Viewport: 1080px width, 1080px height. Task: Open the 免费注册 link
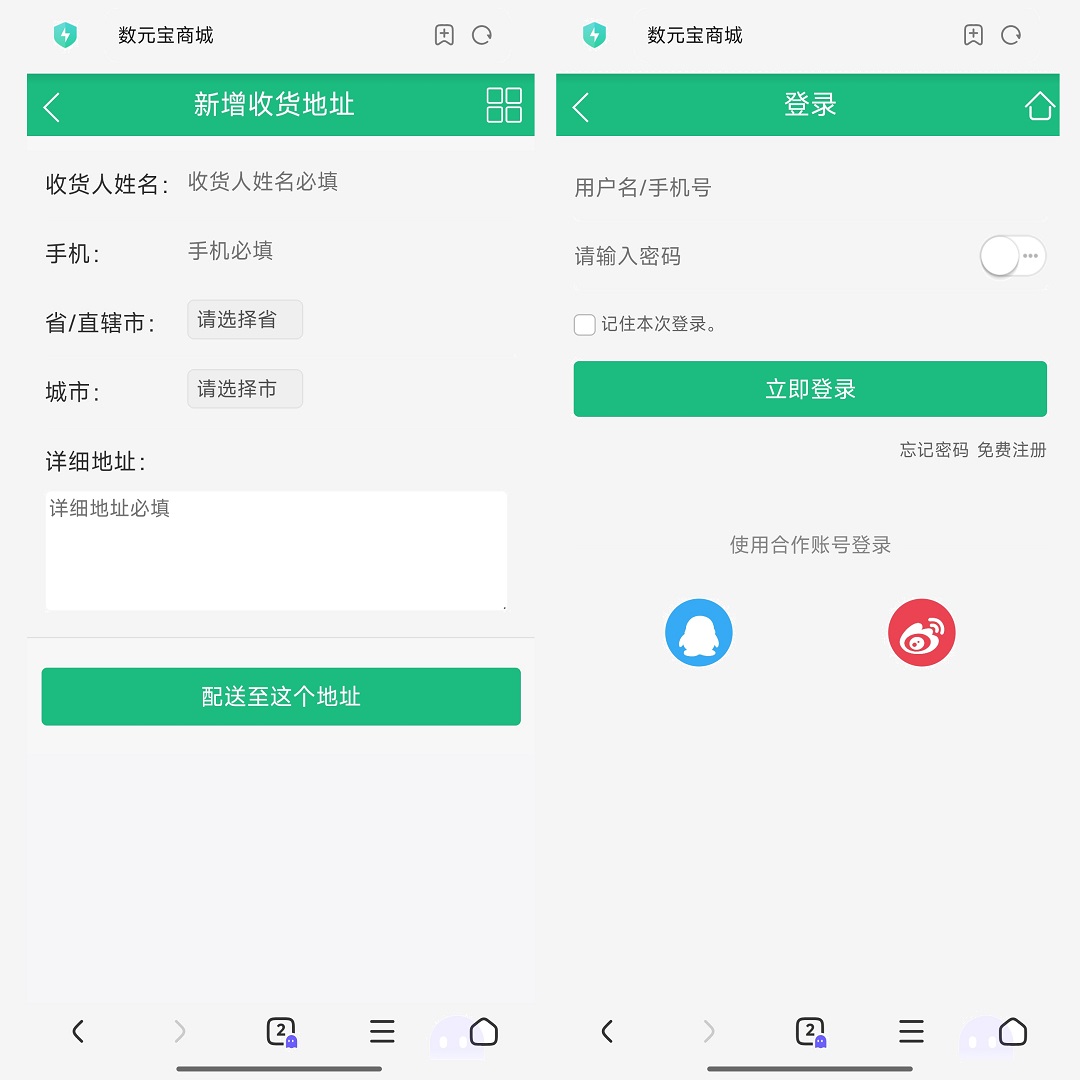click(x=1012, y=450)
